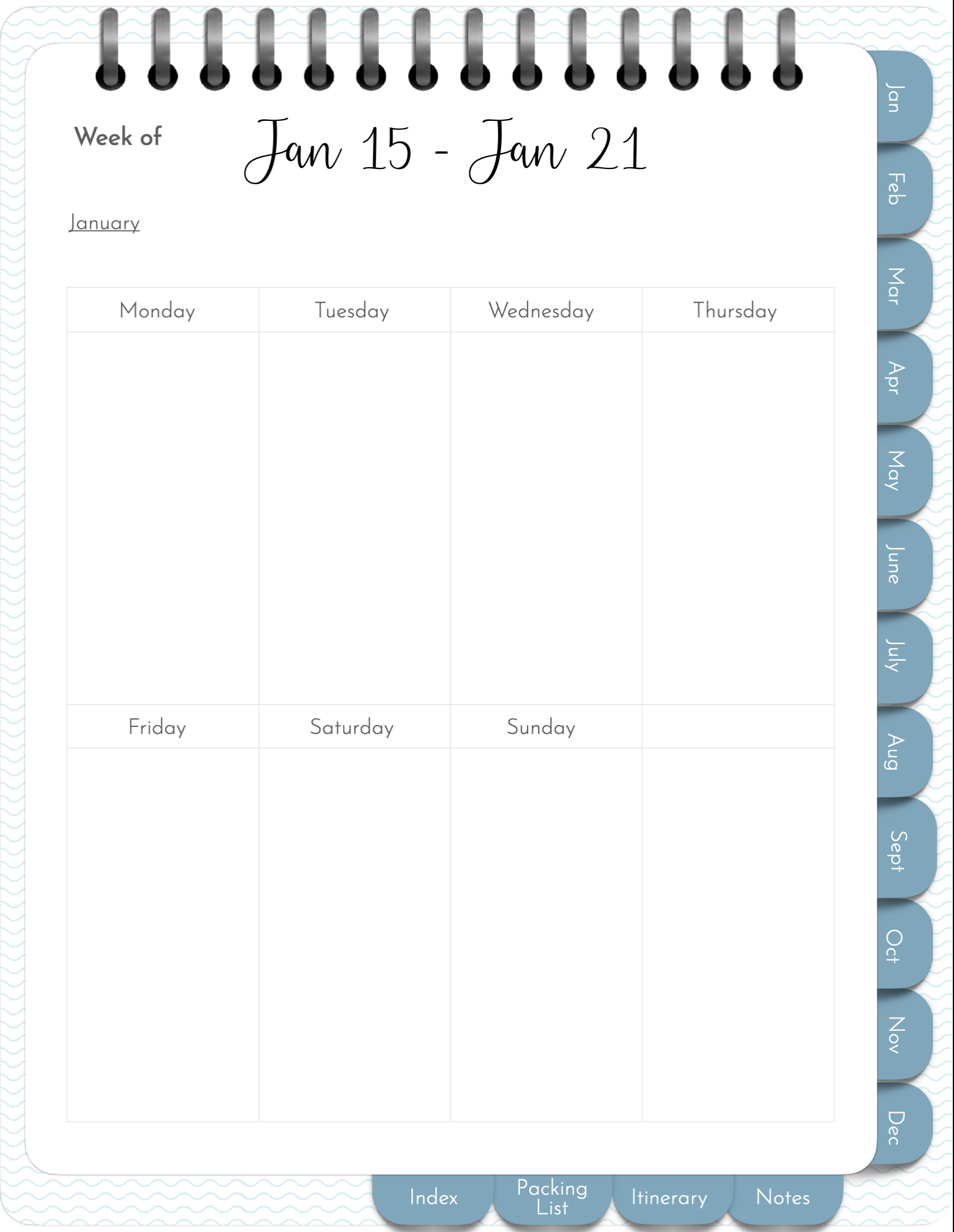Go to the Packing List tab

pyautogui.click(x=552, y=1198)
